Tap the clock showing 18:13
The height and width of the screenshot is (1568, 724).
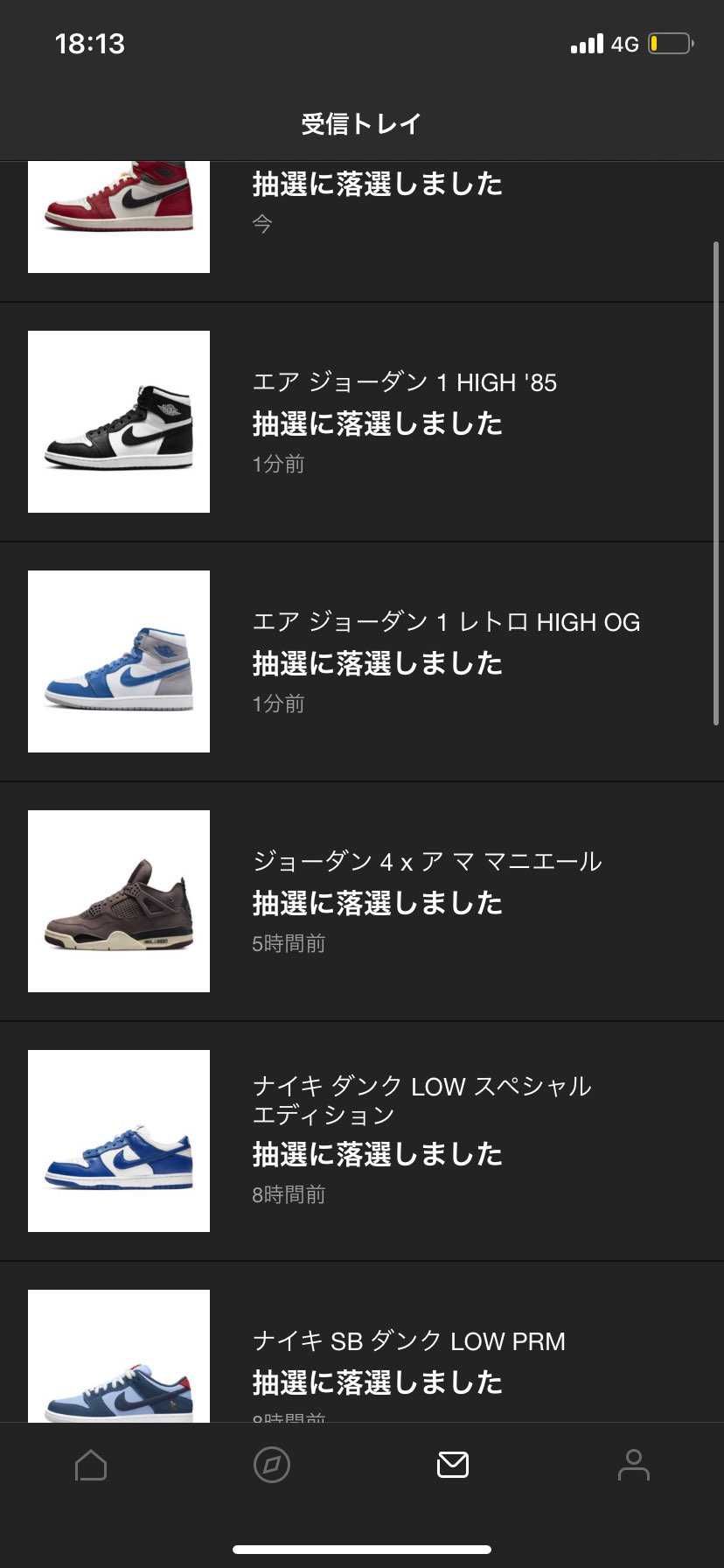coord(87,43)
